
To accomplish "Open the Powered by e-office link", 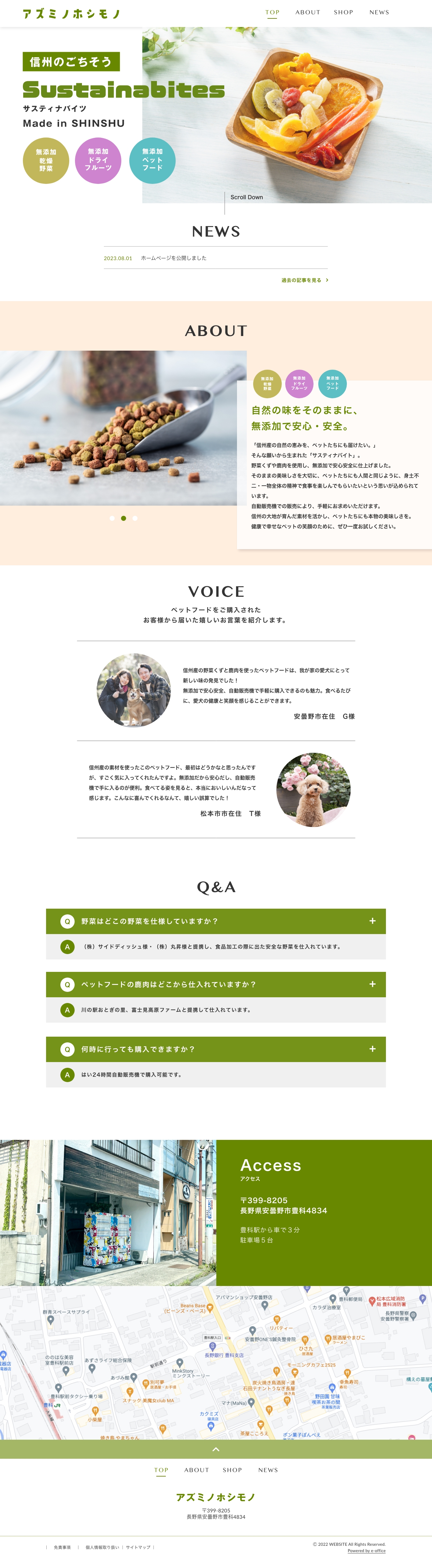I will click(x=366, y=1550).
